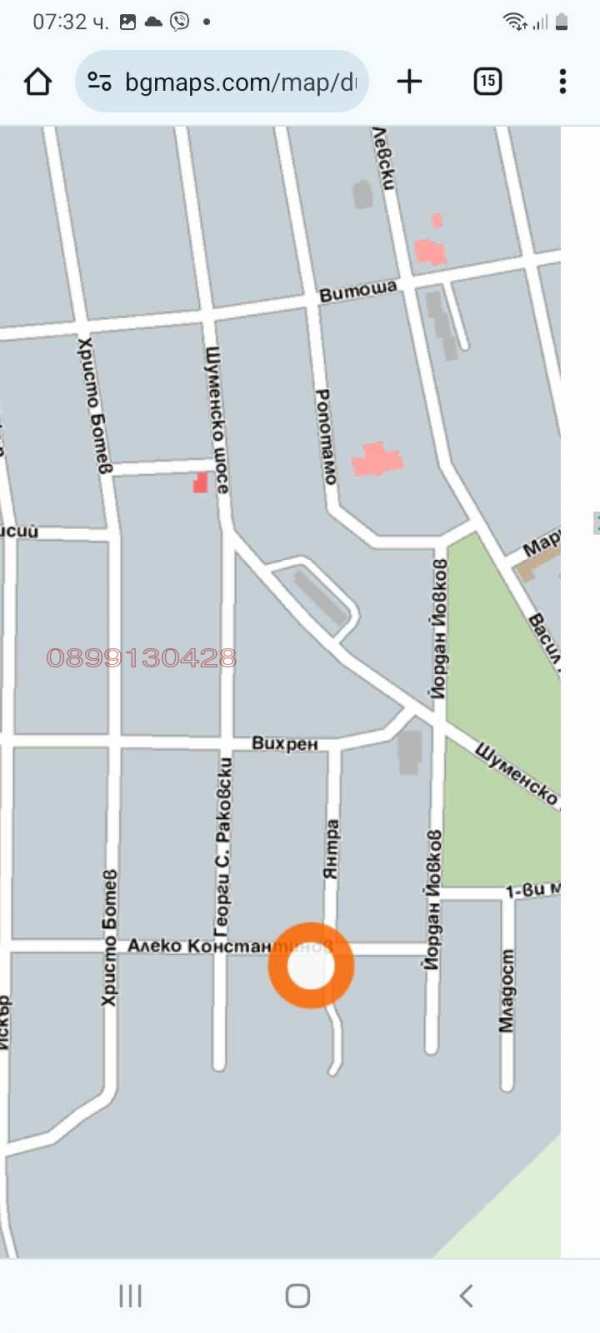Go to the Chrome home page
Screen dimensions: 600x1333
[x=38, y=82]
